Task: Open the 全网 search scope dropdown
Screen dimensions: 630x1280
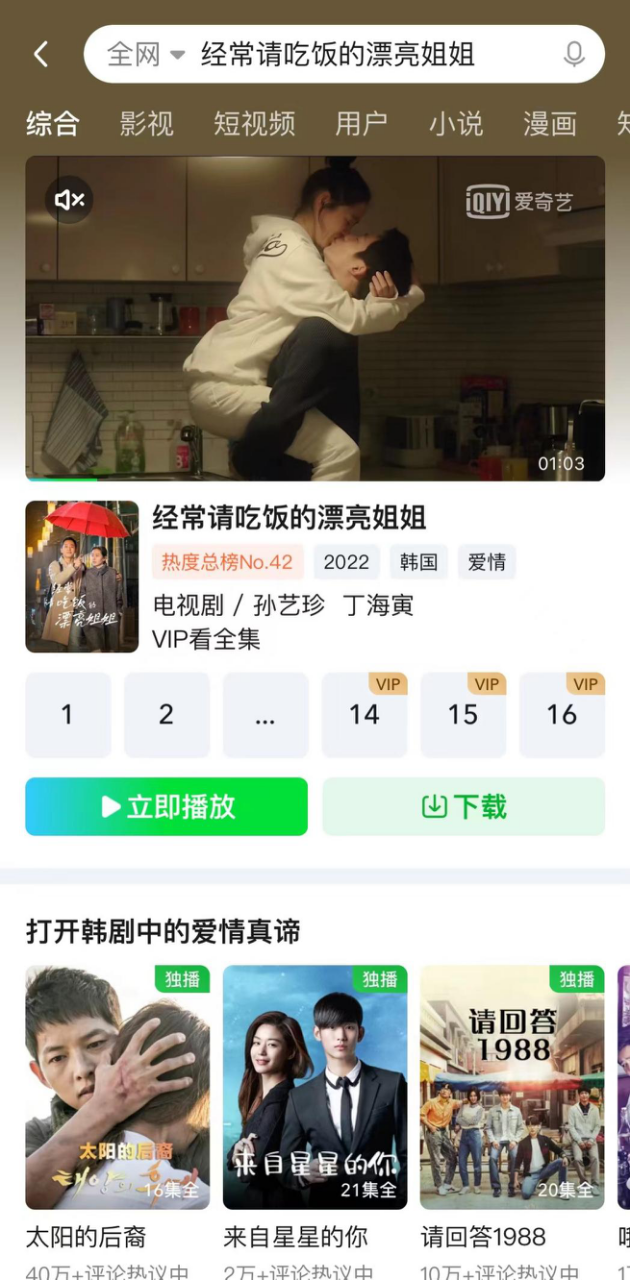Action: tap(145, 54)
